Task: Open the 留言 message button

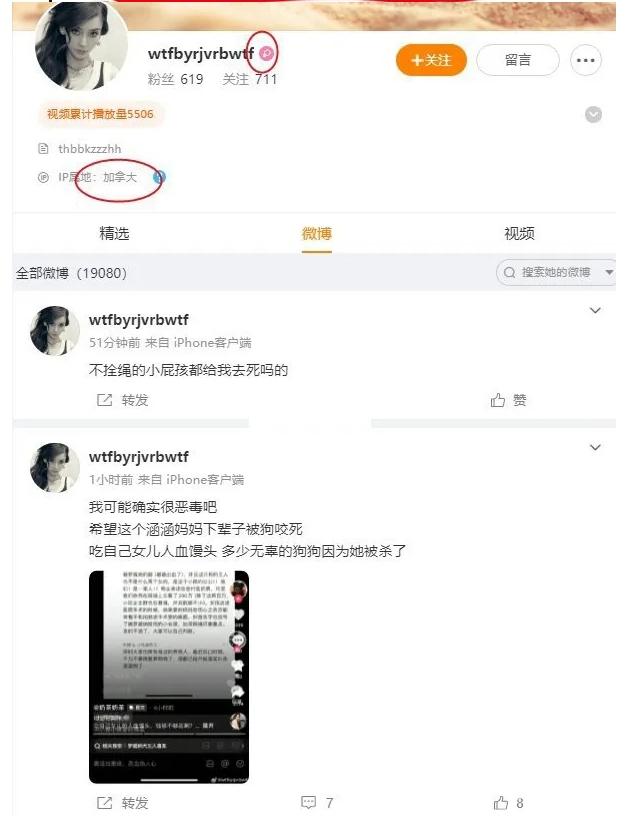Action: point(517,60)
